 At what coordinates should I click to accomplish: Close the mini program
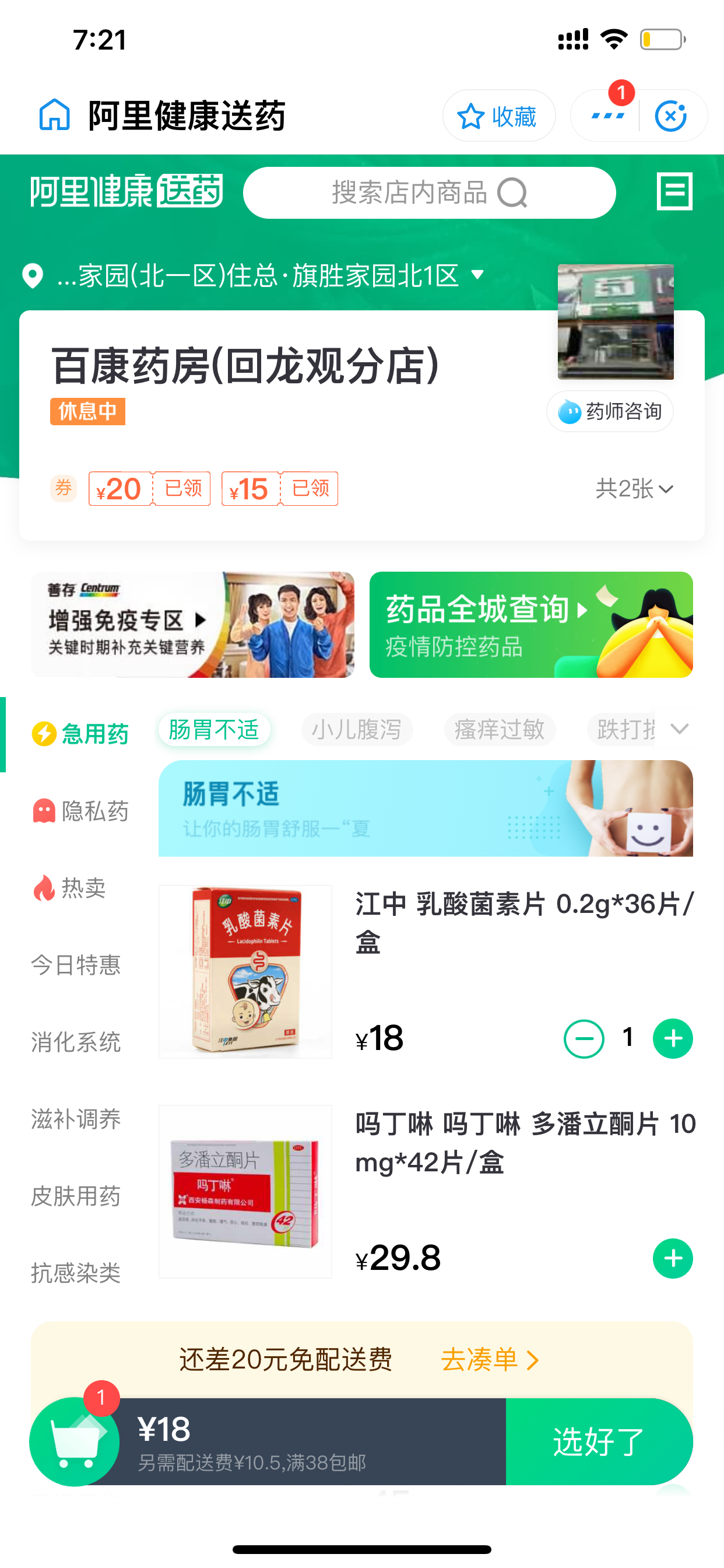coord(670,116)
